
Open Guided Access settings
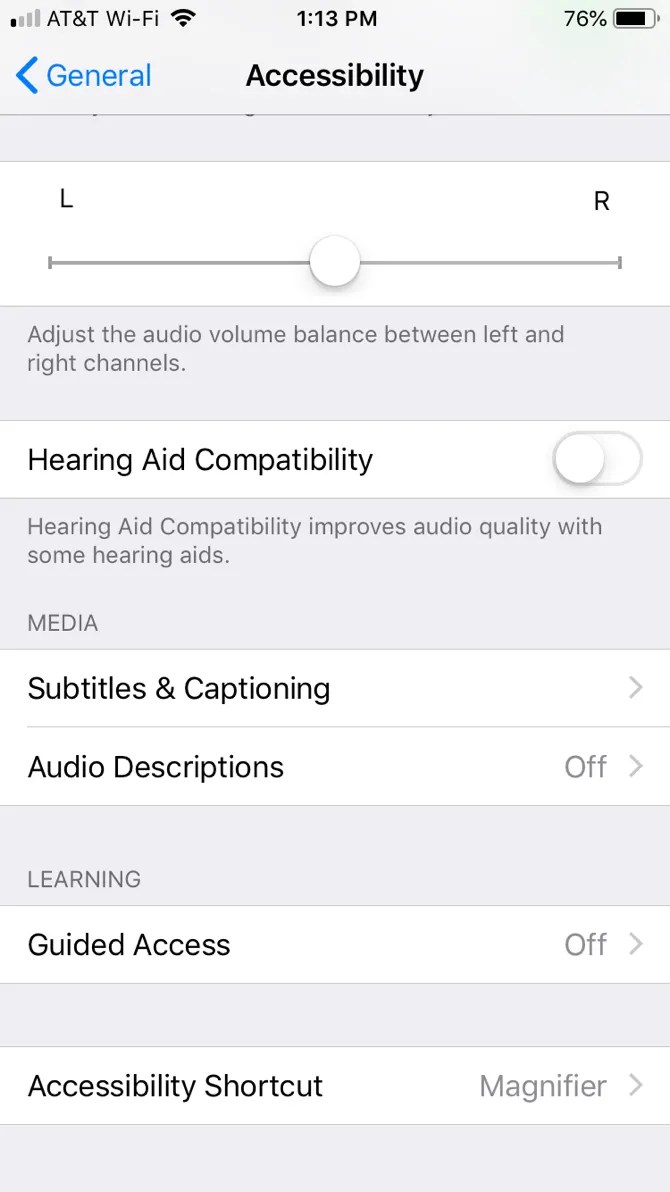335,945
